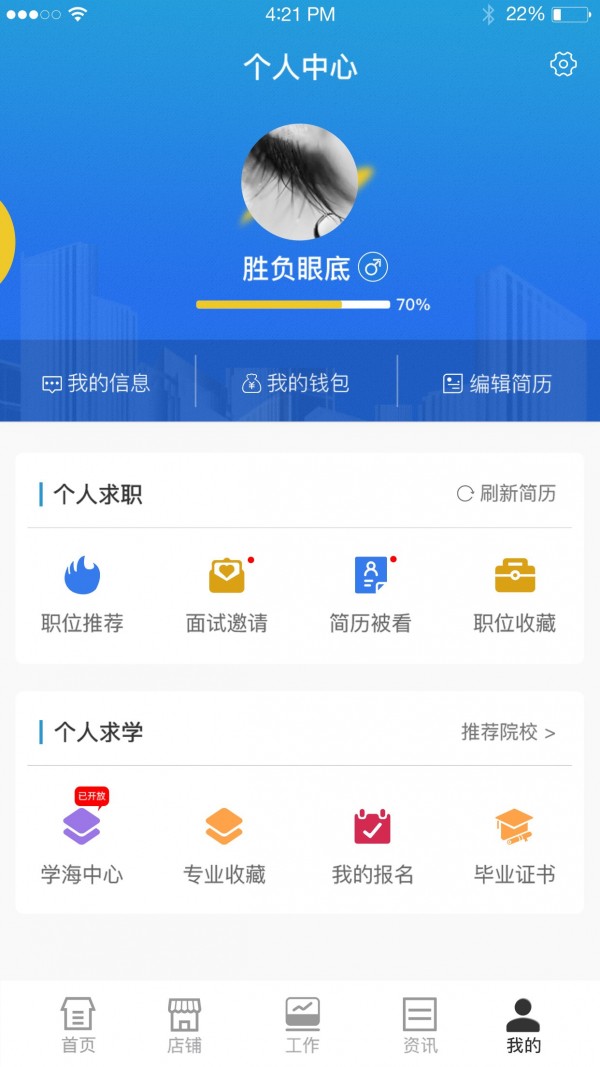Tap 刷新简历 to refresh resume
The height and width of the screenshot is (1067, 600).
point(506,493)
